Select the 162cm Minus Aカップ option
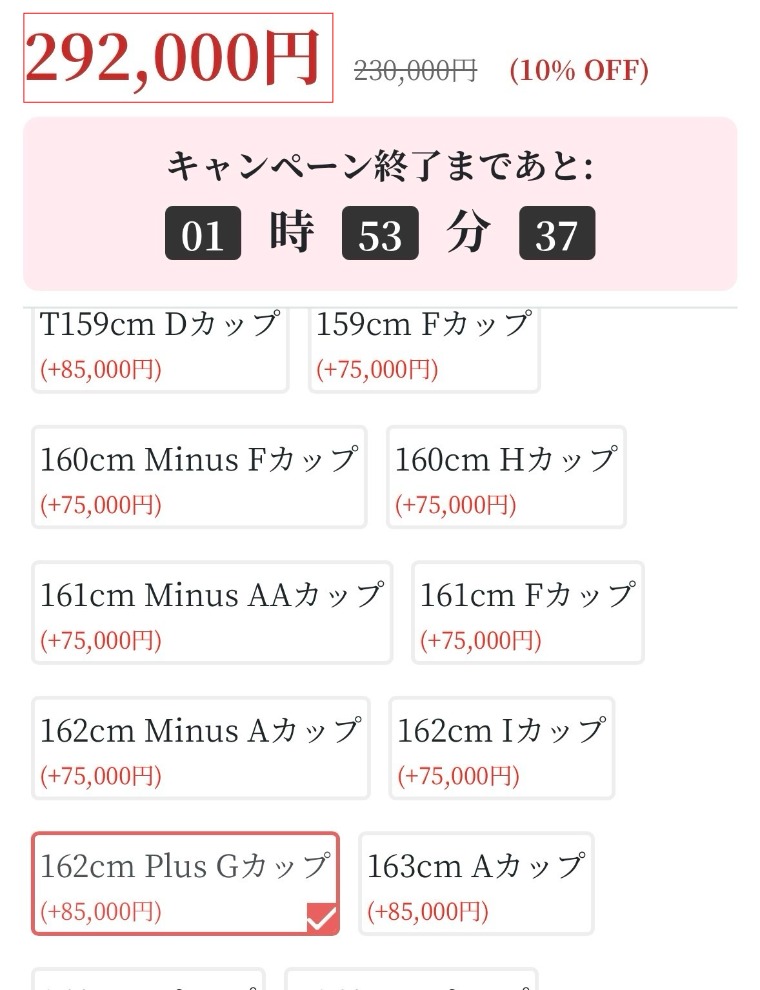 [x=200, y=748]
